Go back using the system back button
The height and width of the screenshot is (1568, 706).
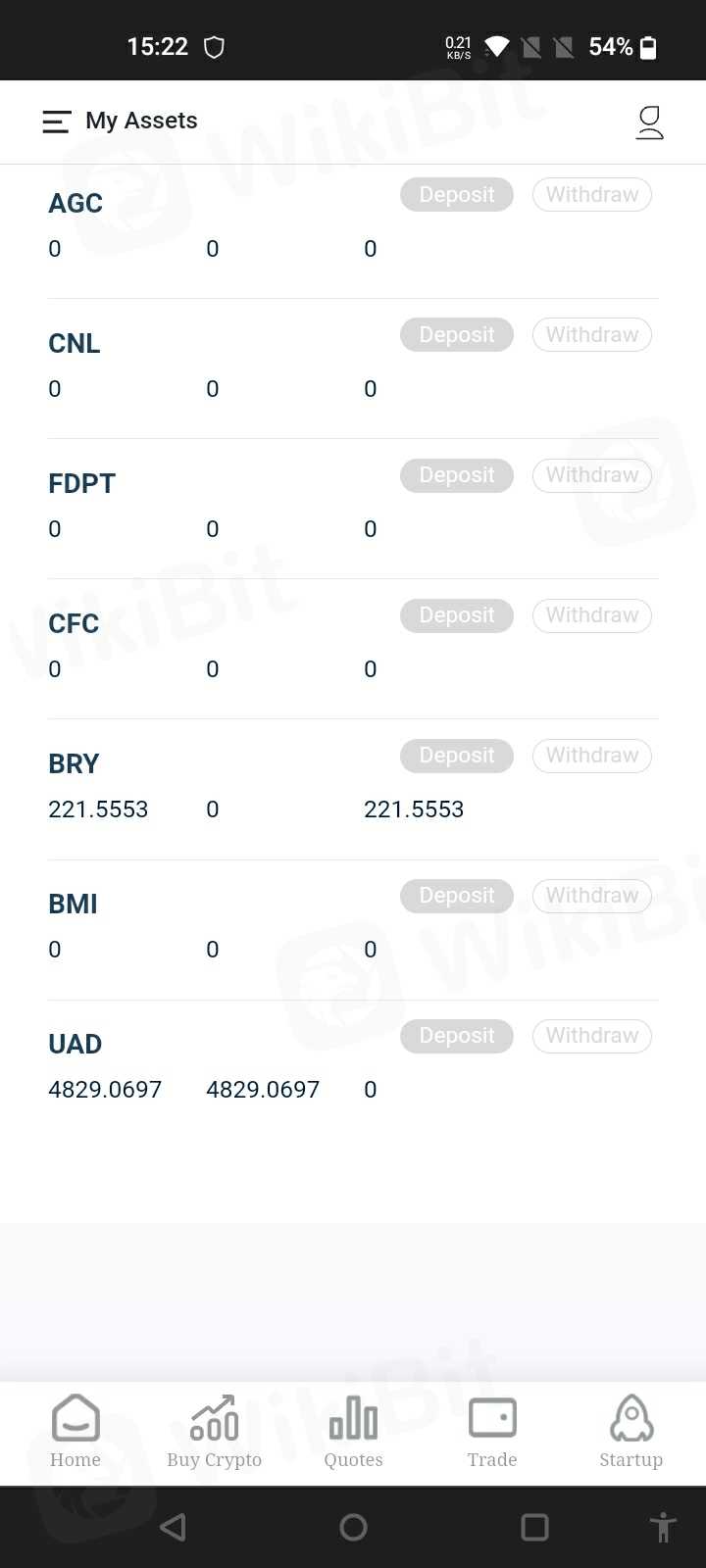173,1527
